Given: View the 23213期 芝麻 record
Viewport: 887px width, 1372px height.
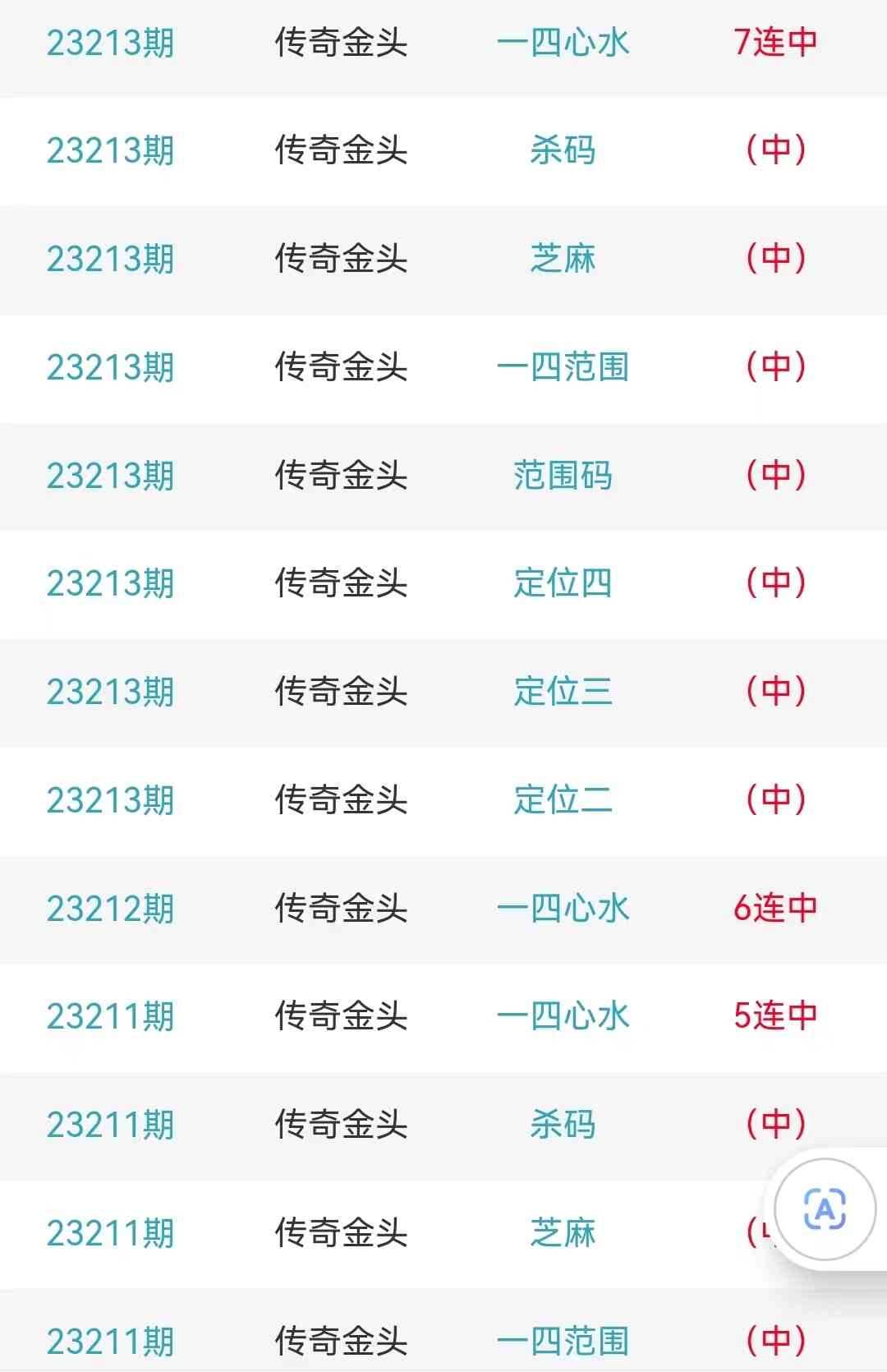Looking at the screenshot, I should coord(563,259).
